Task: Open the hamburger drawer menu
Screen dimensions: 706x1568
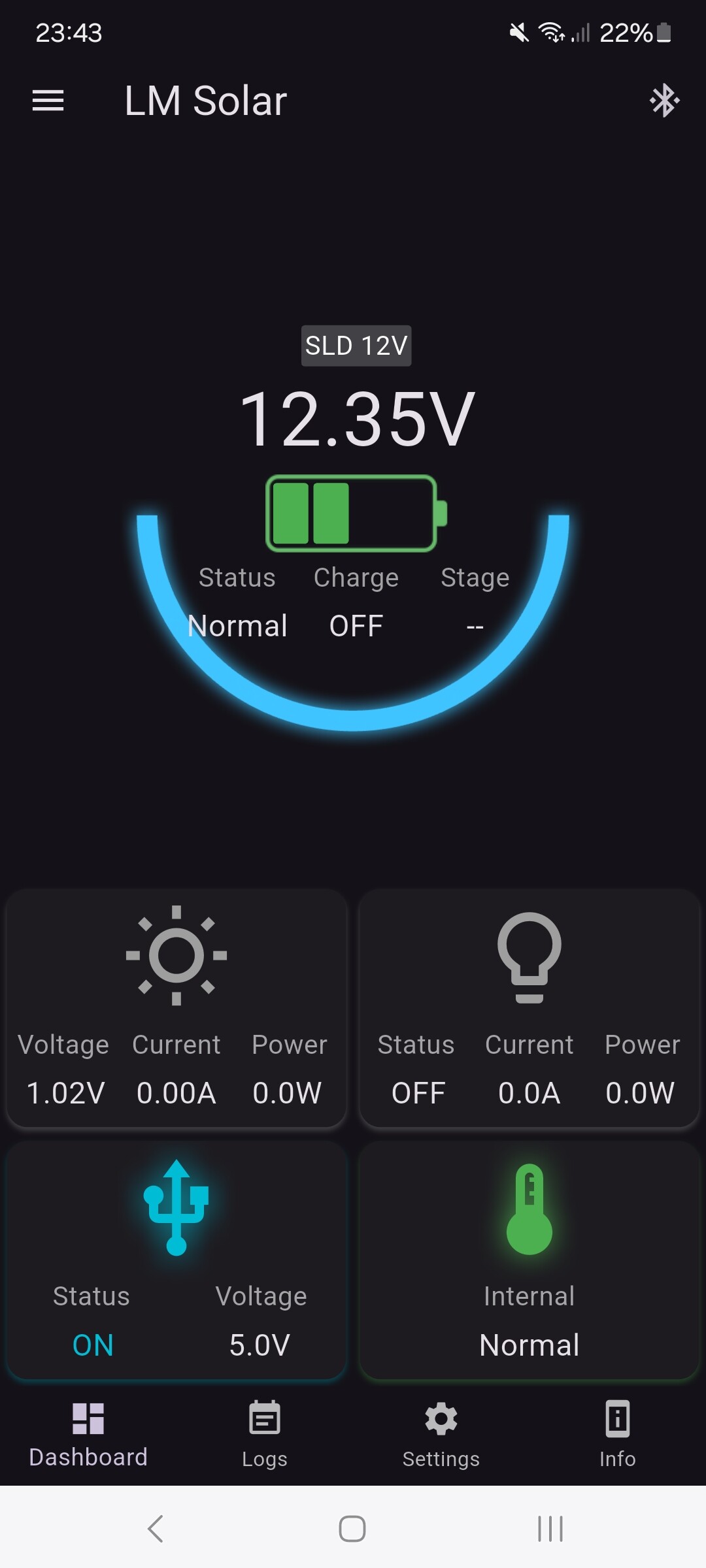Action: pyautogui.click(x=48, y=101)
